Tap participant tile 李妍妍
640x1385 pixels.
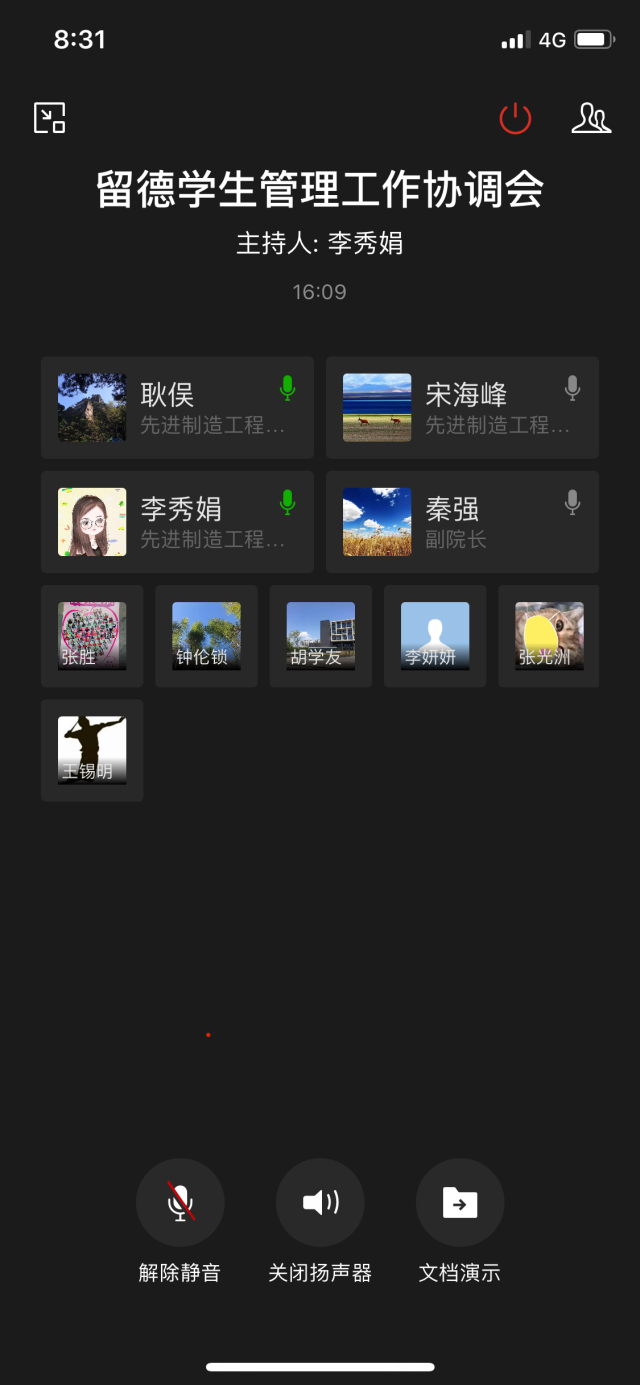pos(435,636)
